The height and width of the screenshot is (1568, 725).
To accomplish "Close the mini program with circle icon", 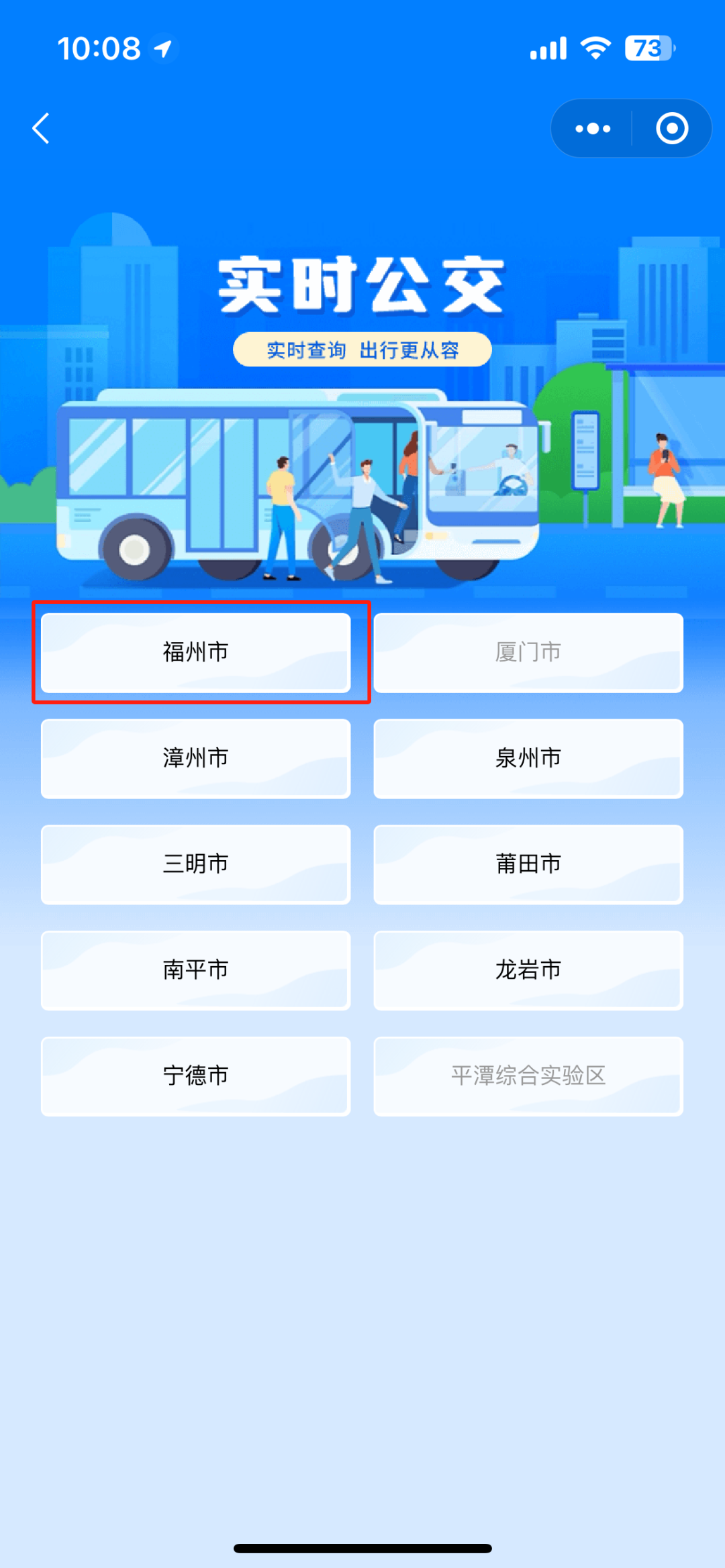I will click(x=672, y=128).
